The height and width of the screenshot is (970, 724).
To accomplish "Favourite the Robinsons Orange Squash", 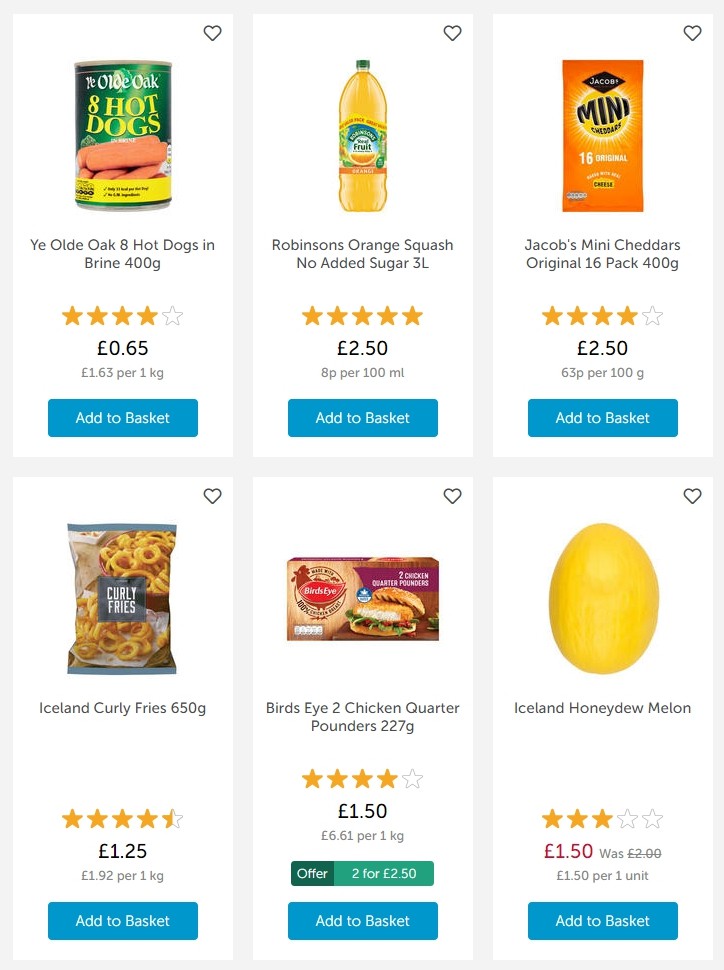I will (452, 33).
